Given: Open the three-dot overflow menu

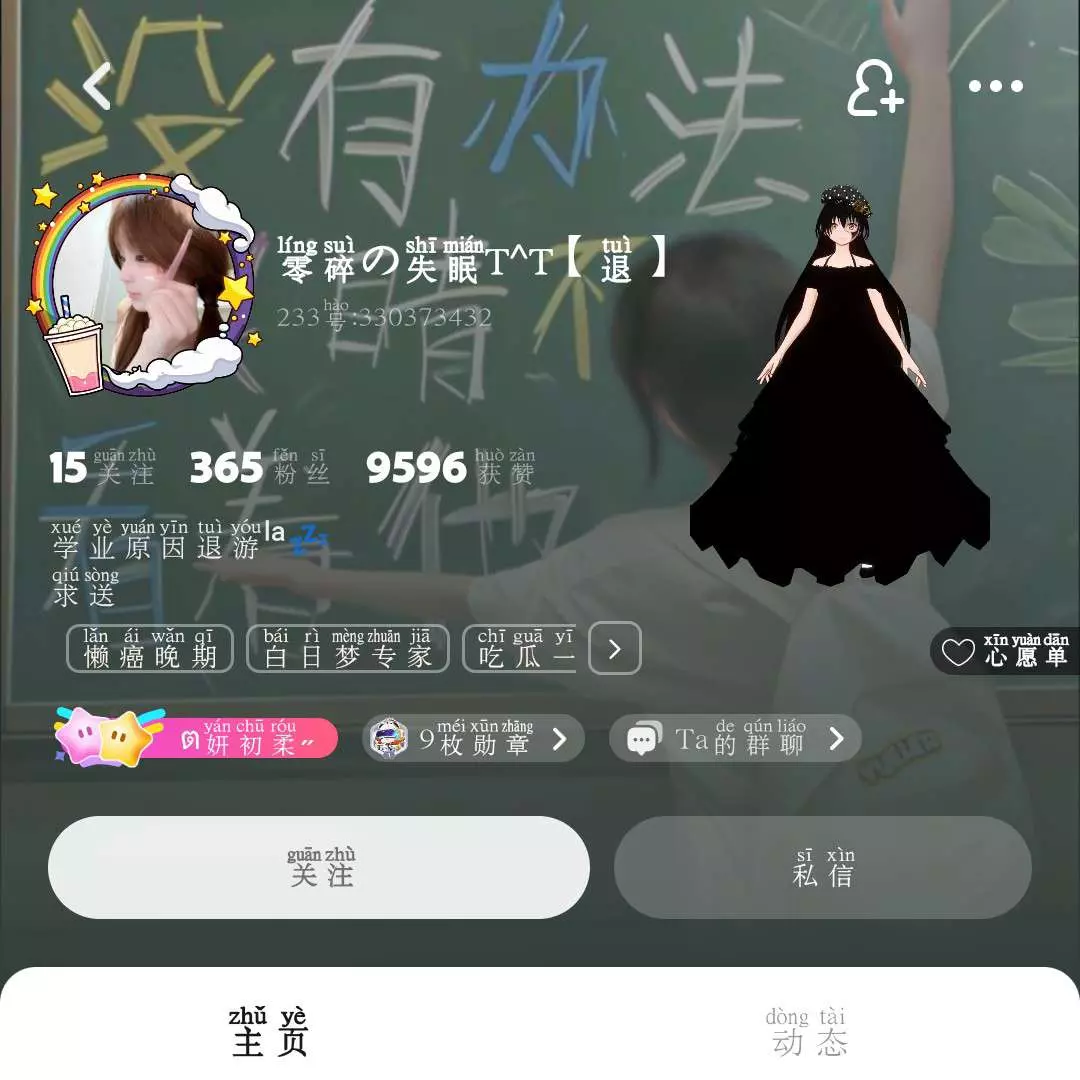Looking at the screenshot, I should [x=996, y=87].
